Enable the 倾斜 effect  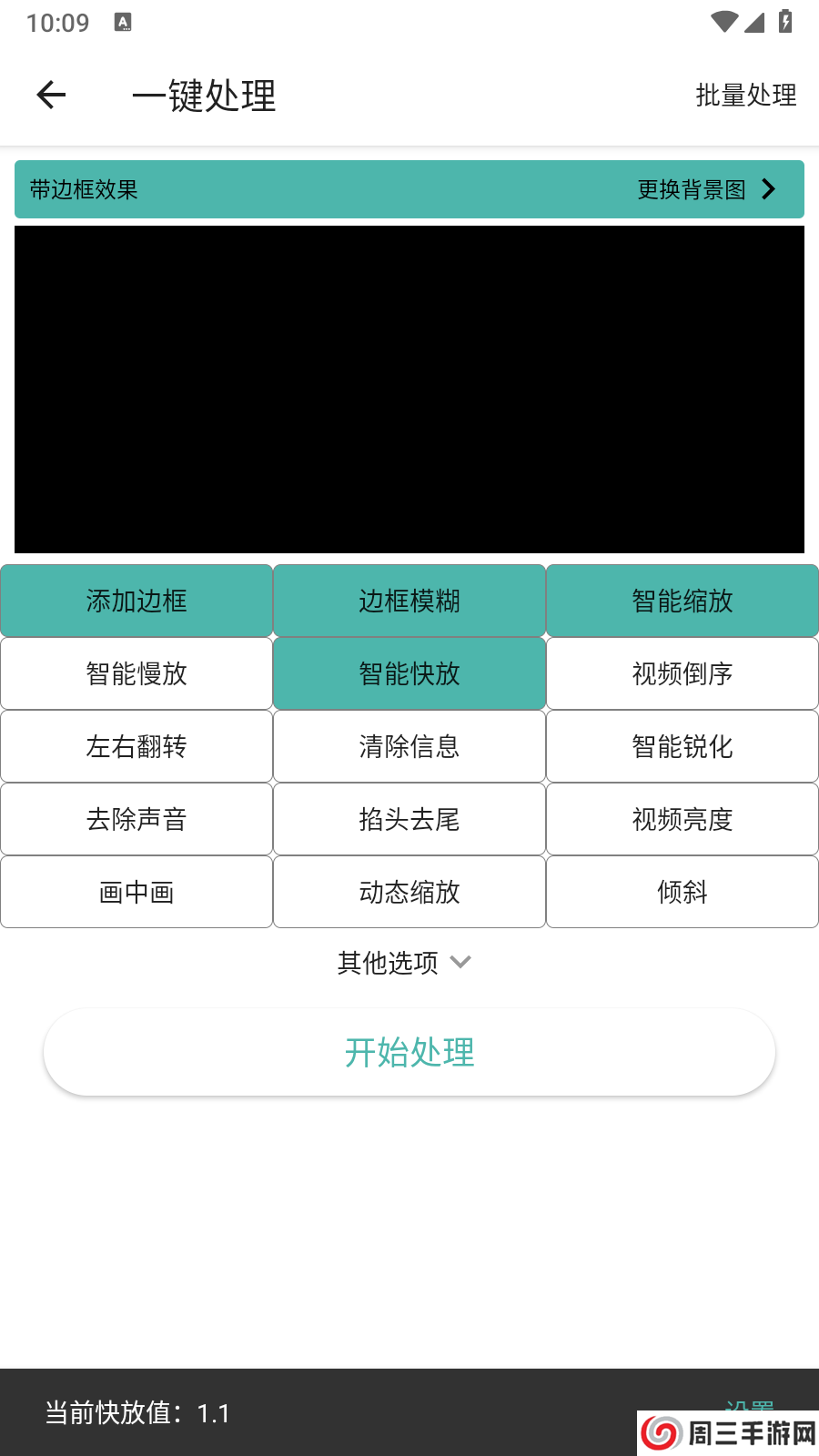(682, 892)
